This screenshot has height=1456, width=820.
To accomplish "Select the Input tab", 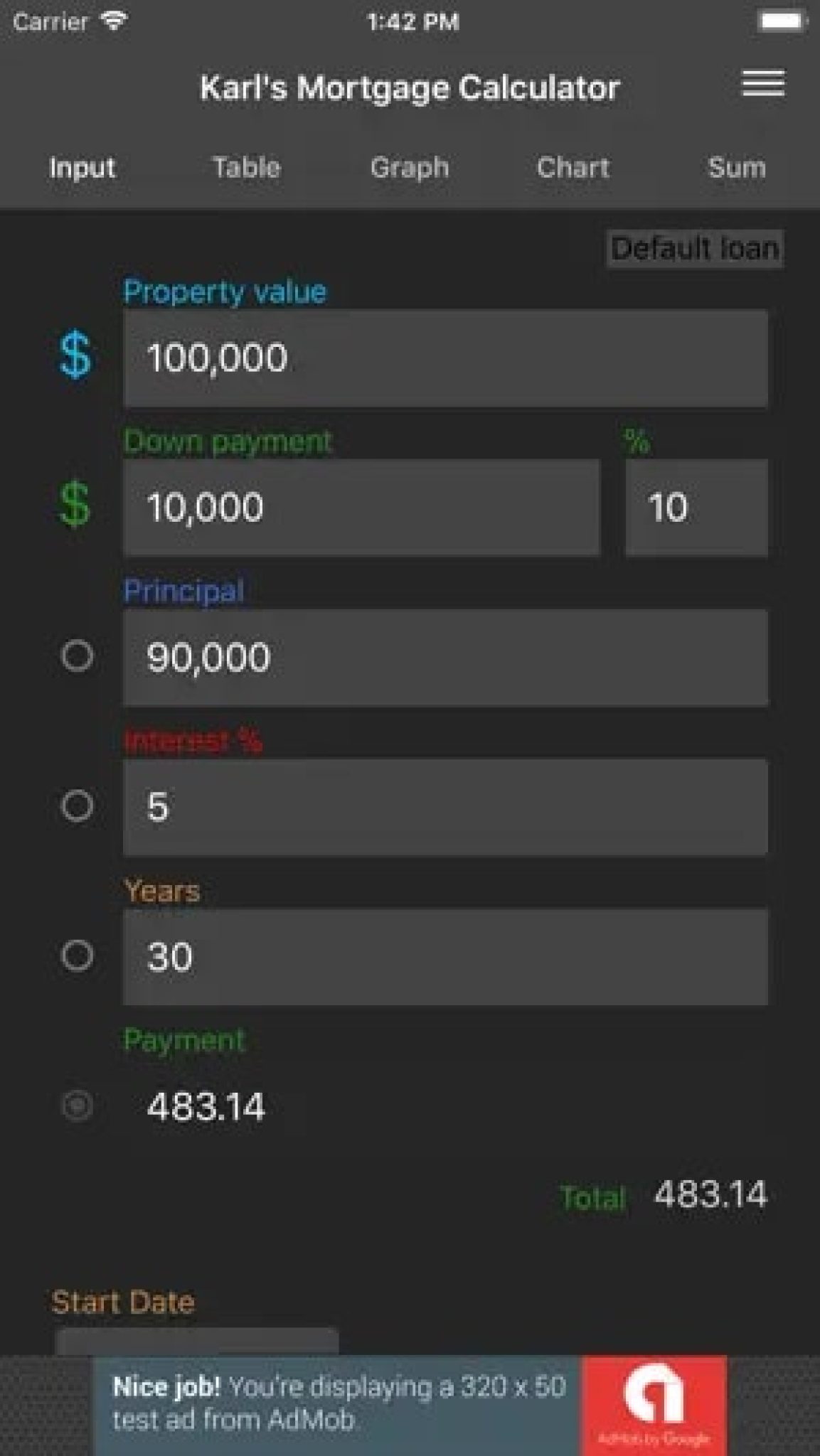I will click(x=81, y=168).
